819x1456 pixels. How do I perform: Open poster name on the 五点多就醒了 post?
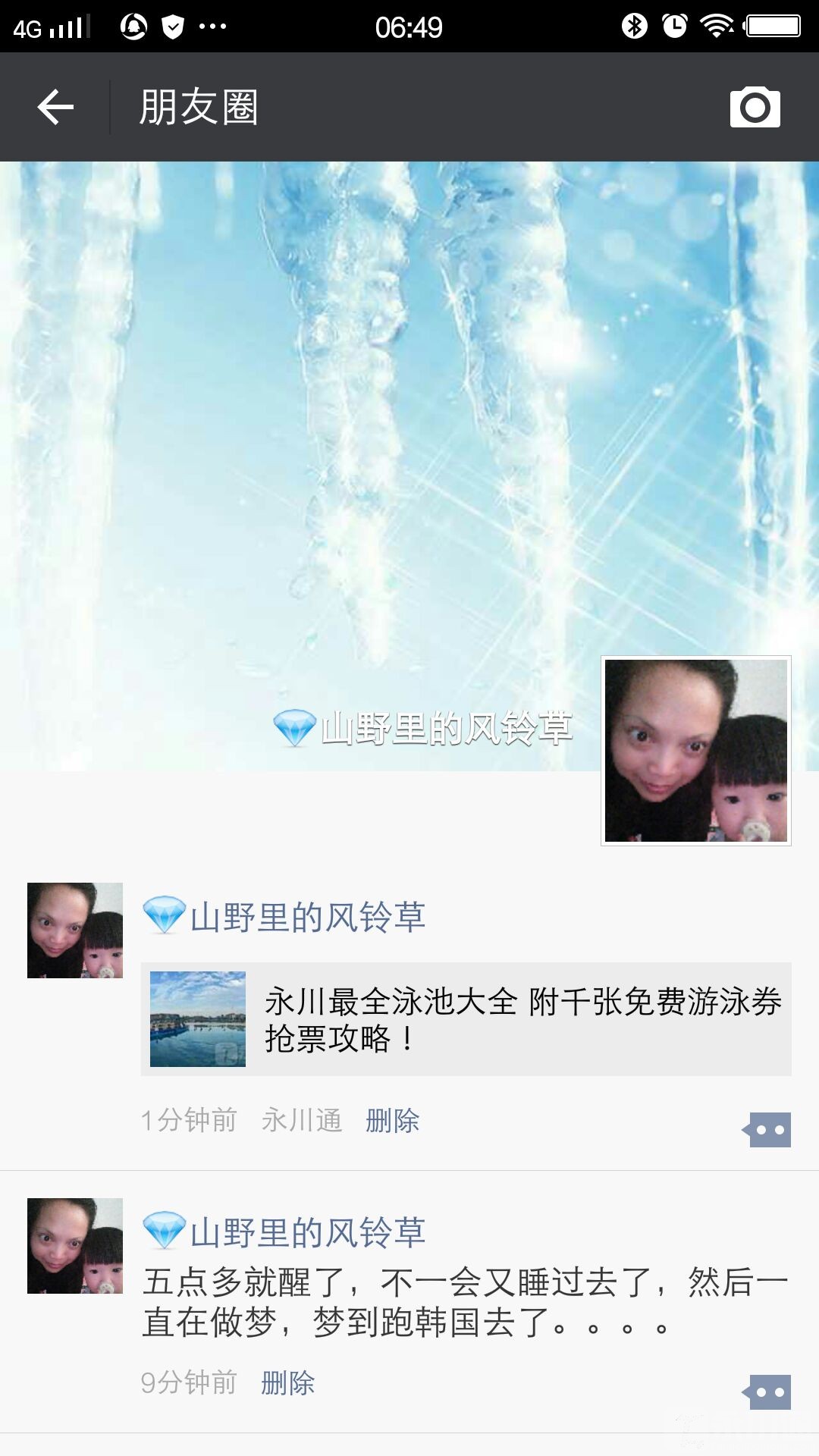tap(306, 1232)
